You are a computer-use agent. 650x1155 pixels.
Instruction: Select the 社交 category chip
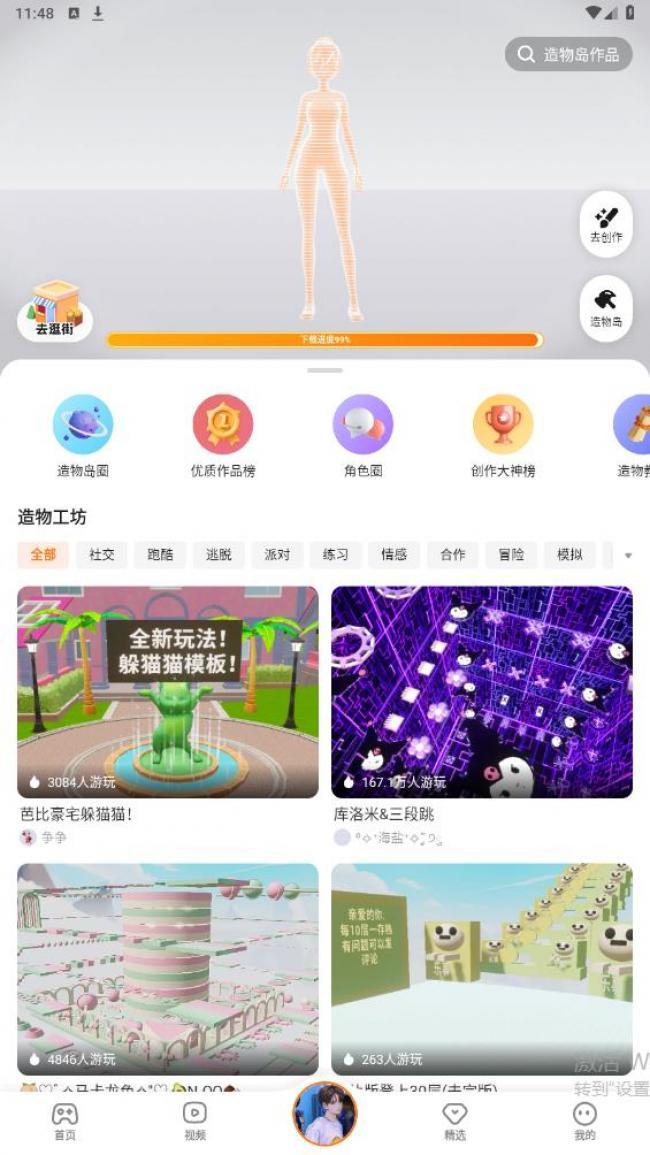pyautogui.click(x=101, y=554)
